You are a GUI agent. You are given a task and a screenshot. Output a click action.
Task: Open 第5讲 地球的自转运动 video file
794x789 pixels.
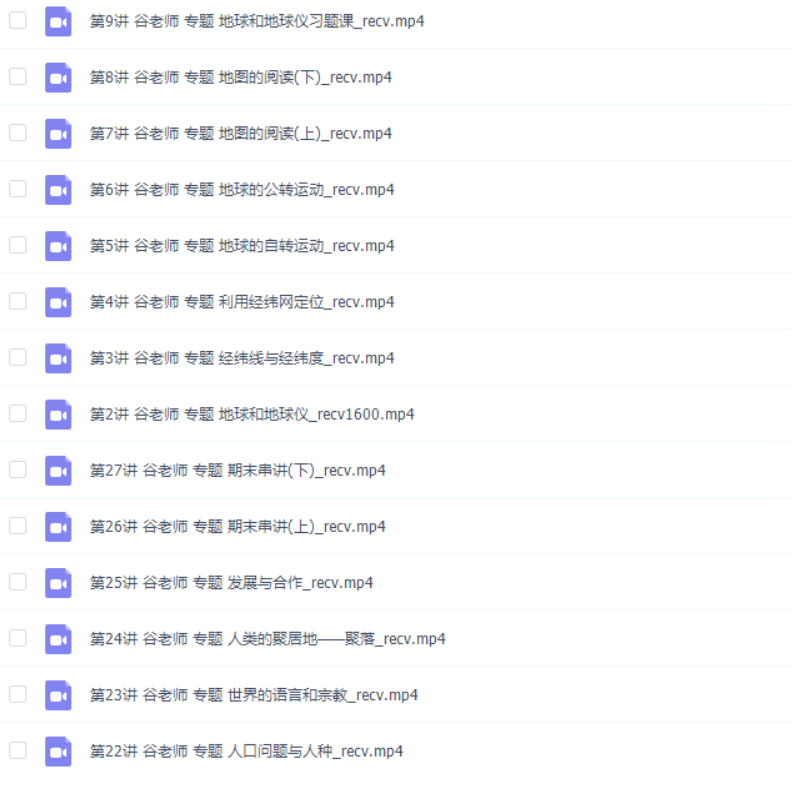pyautogui.click(x=242, y=246)
